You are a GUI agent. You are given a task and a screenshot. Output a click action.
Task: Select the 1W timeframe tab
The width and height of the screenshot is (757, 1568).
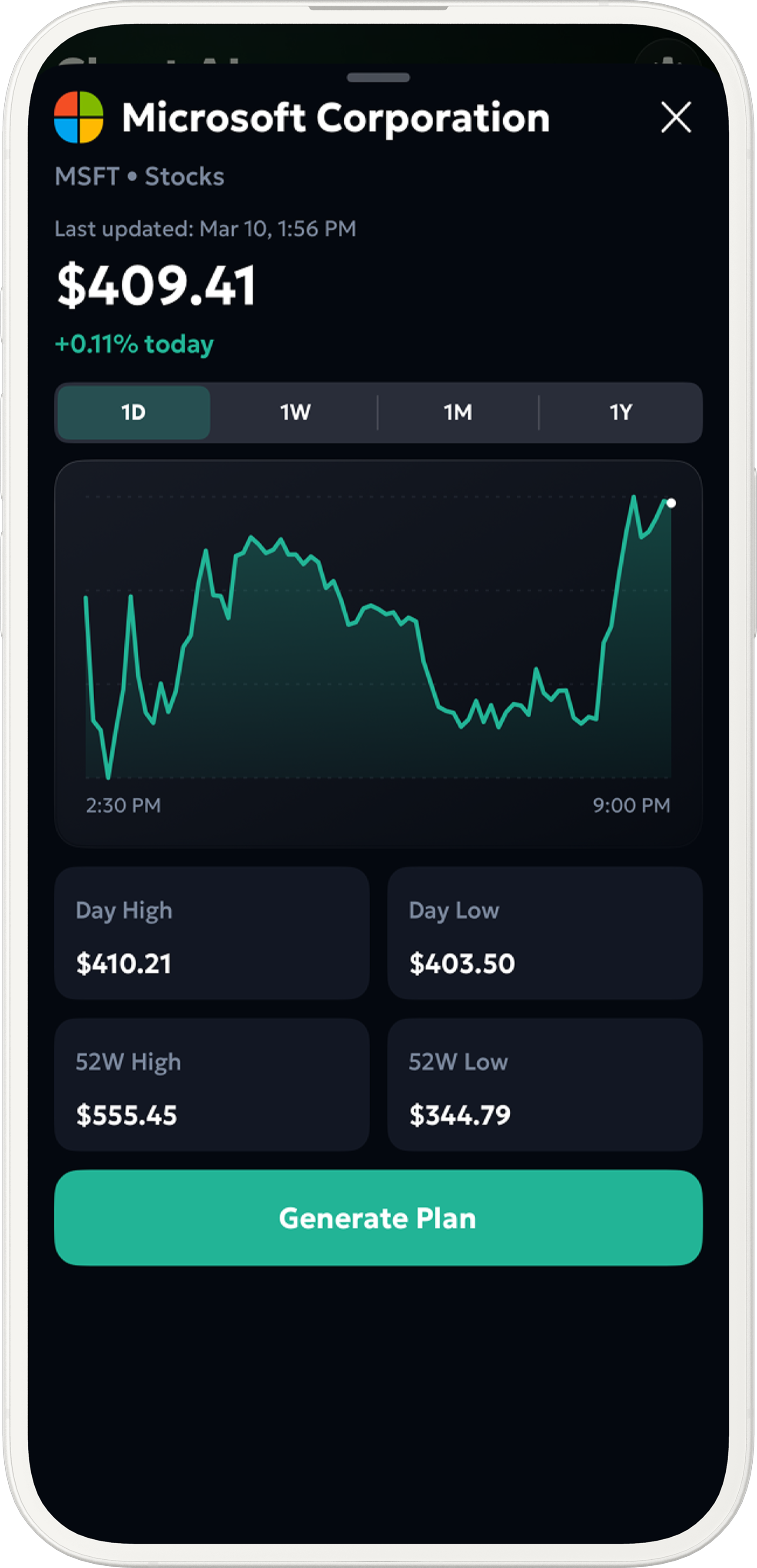click(x=295, y=412)
